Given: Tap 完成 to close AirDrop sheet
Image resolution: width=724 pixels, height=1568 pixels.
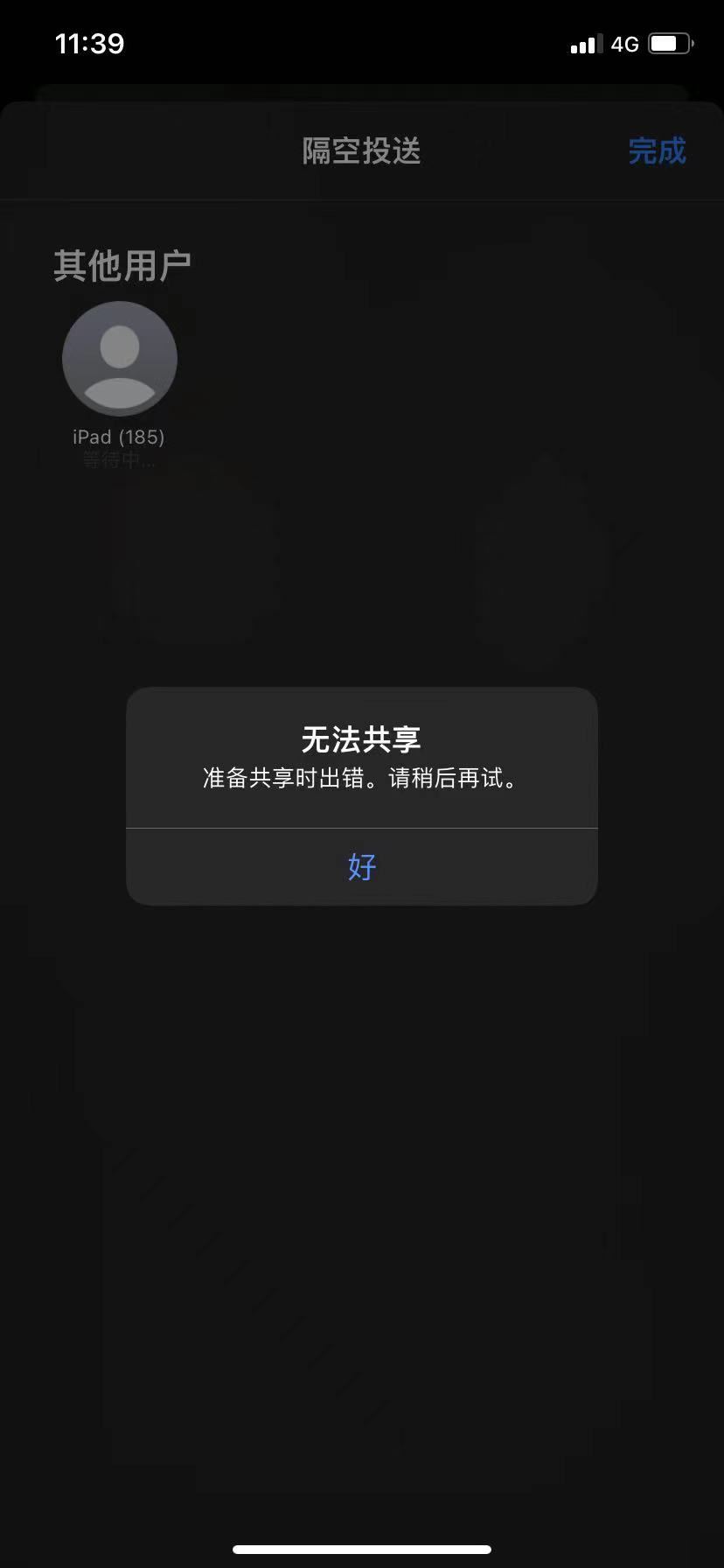Looking at the screenshot, I should pos(657,150).
